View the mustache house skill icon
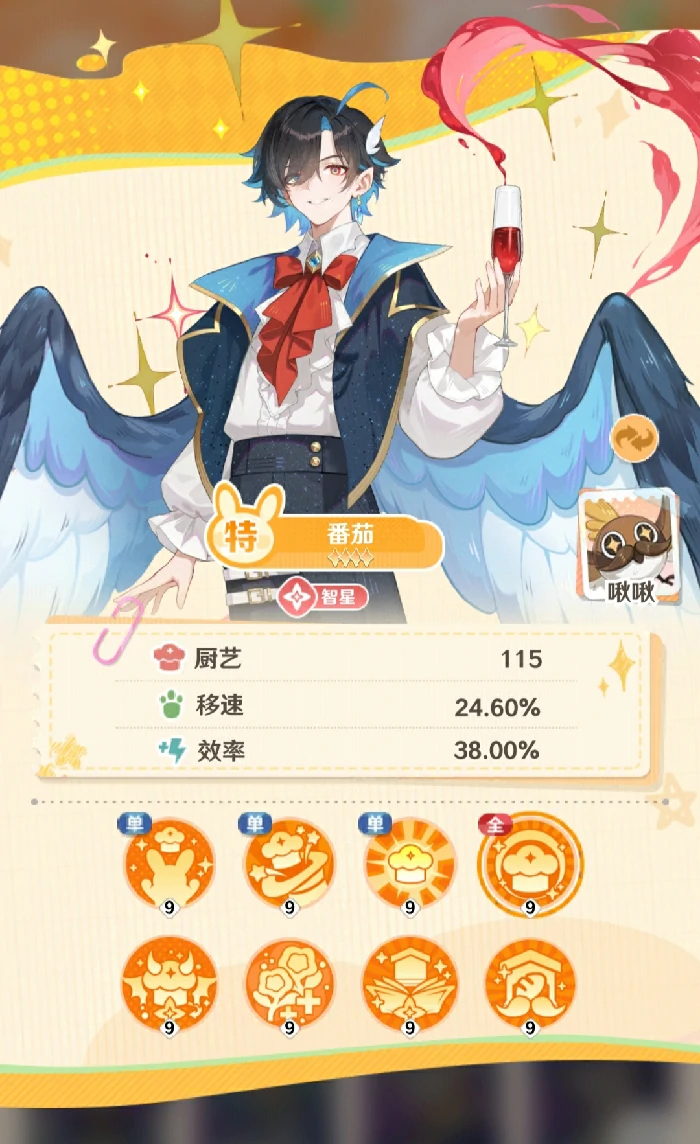Image resolution: width=700 pixels, height=1144 pixels. click(x=530, y=985)
